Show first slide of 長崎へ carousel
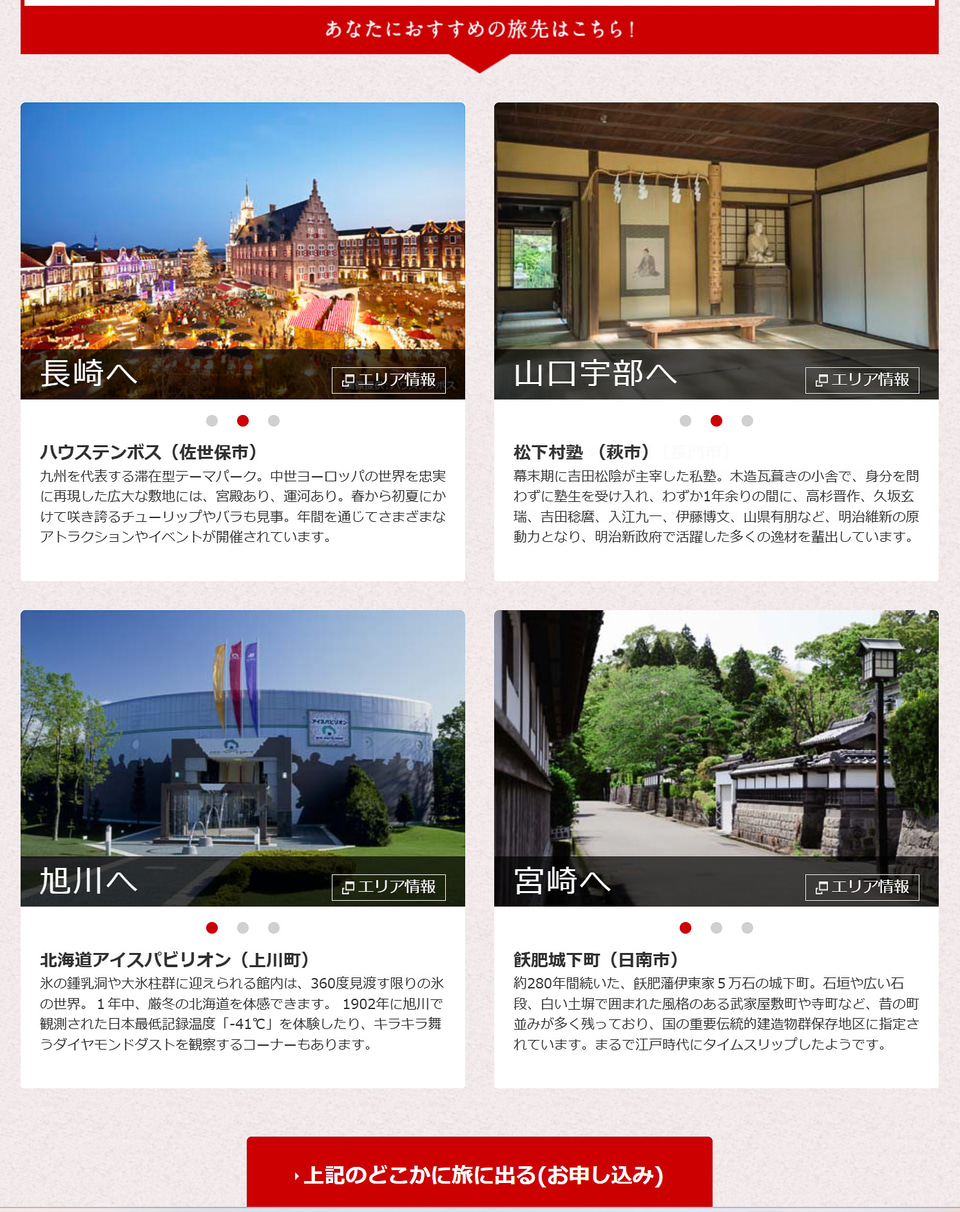This screenshot has width=960, height=1212. [212, 421]
